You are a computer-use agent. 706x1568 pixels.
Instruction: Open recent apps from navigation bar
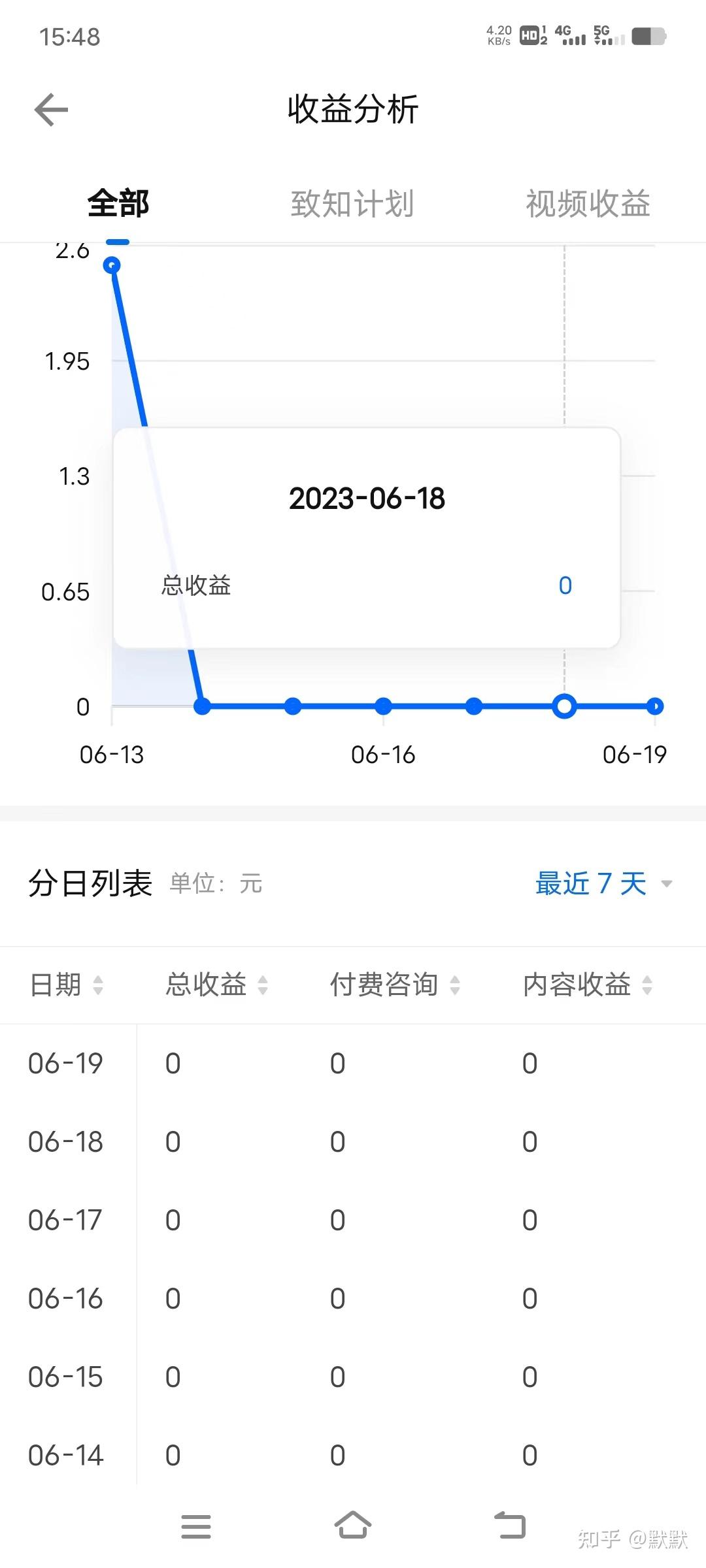tap(196, 1526)
